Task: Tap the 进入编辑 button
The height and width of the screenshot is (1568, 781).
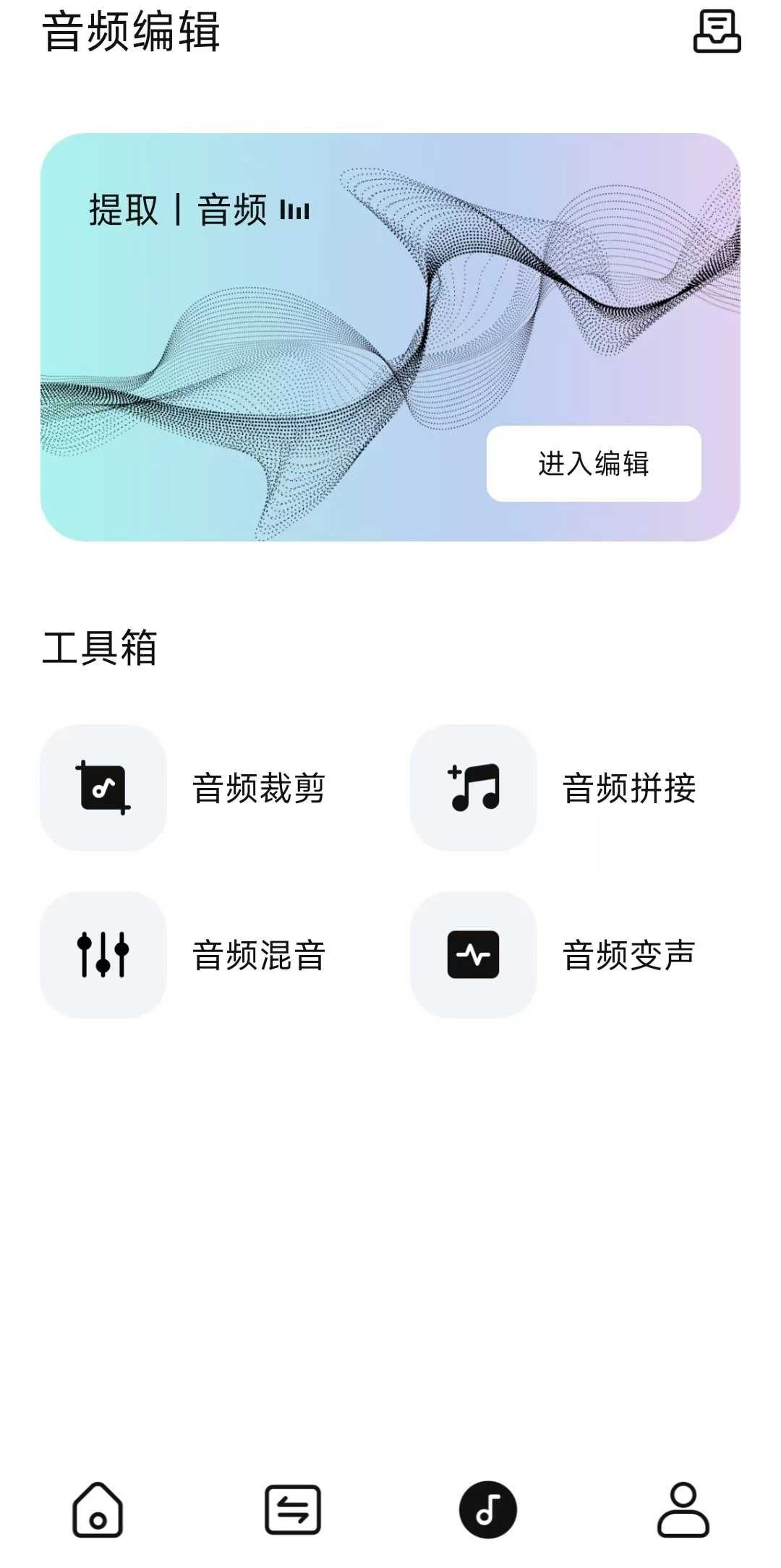Action: (x=594, y=463)
